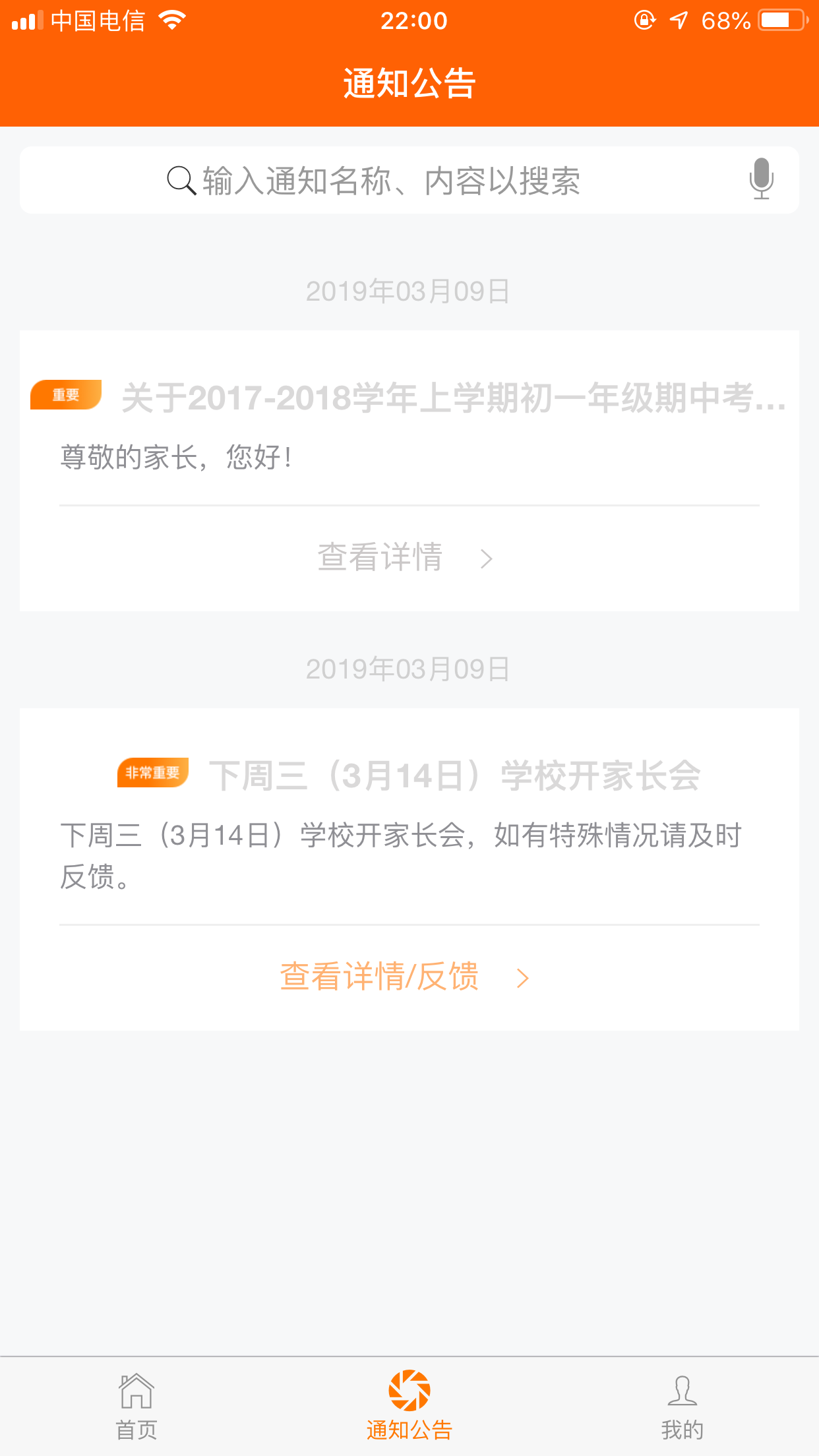
Task: Select the 2019年03月09日 date header
Action: [409, 290]
